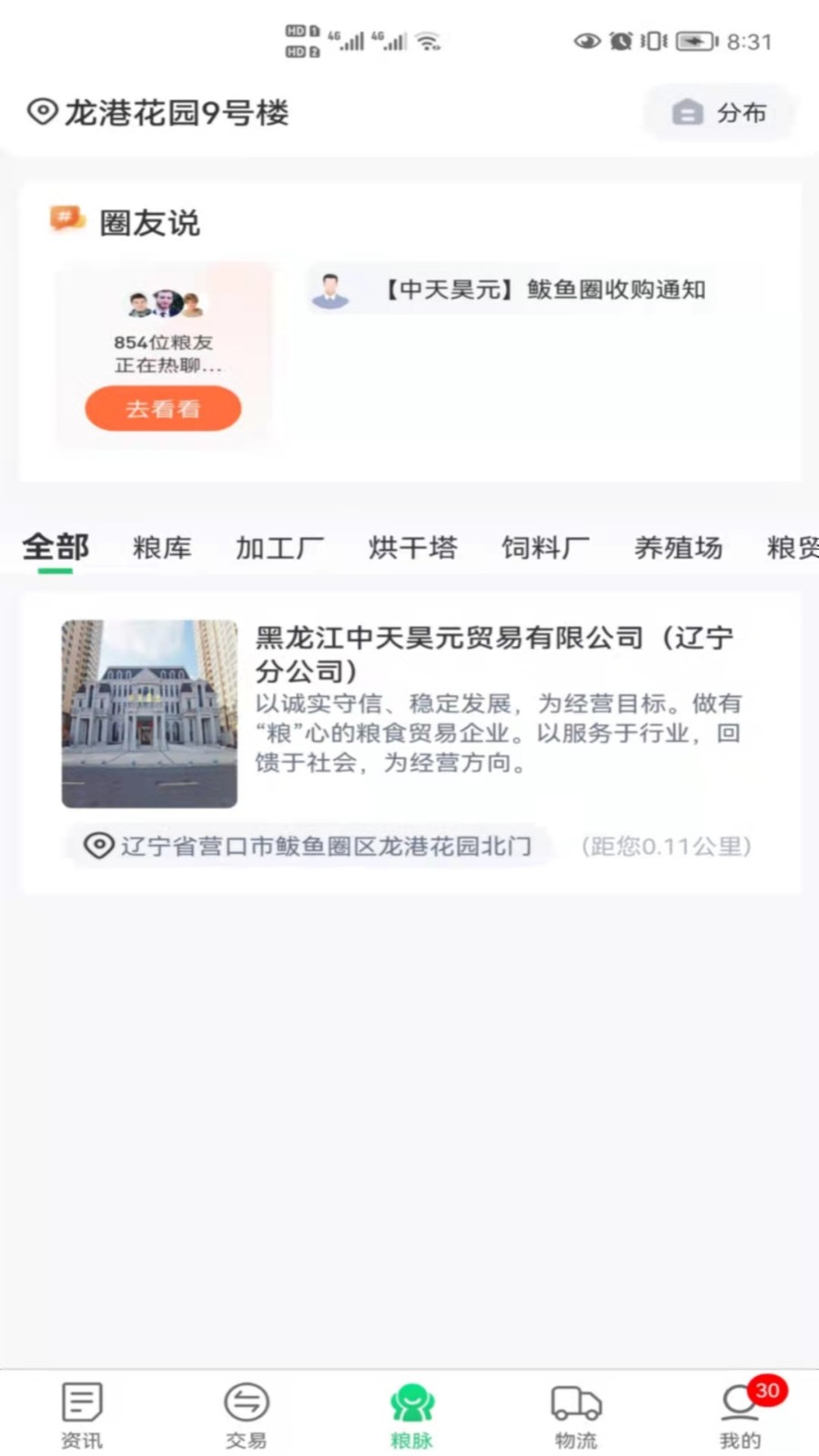Open the 物流 logistics section
Viewport: 819px width, 1456px height.
573,1410
